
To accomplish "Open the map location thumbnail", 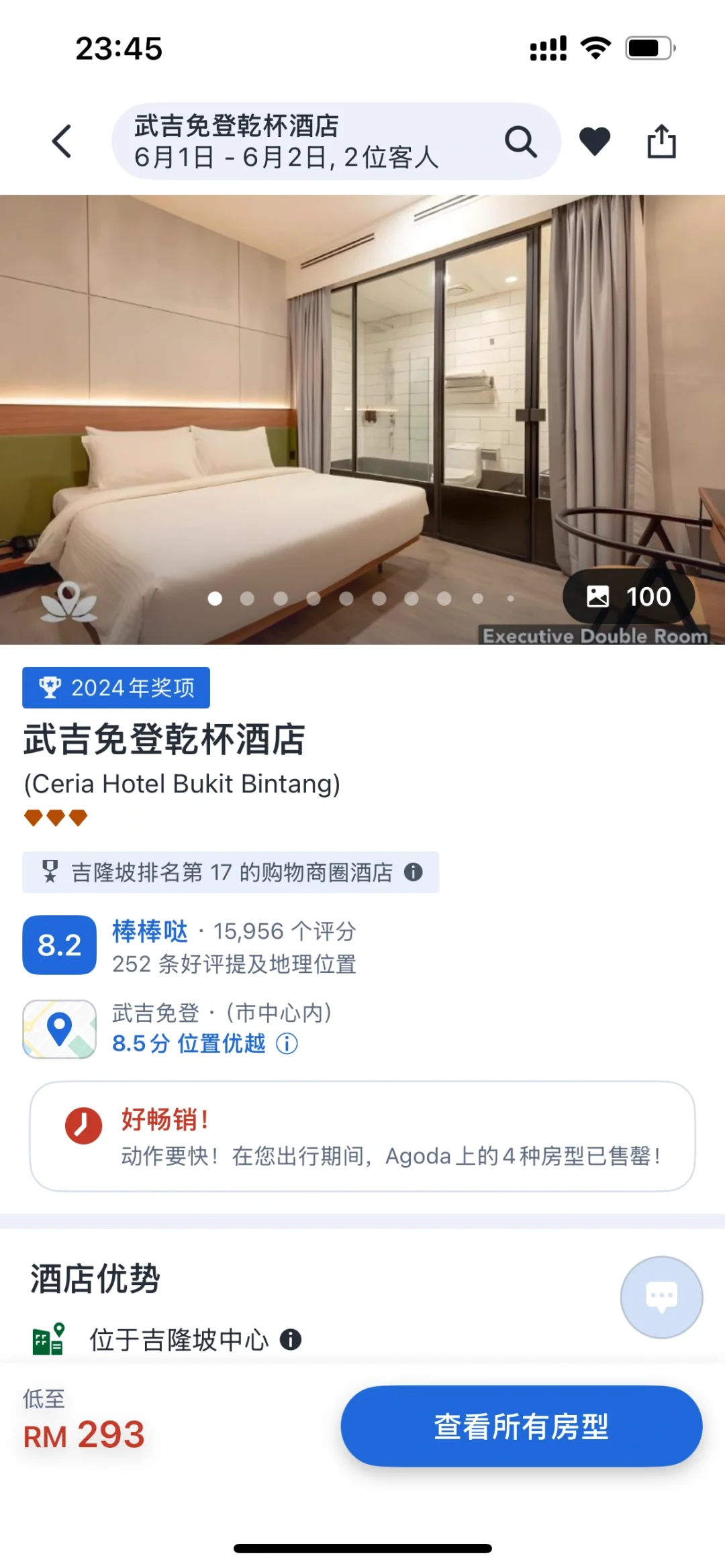I will point(60,1029).
